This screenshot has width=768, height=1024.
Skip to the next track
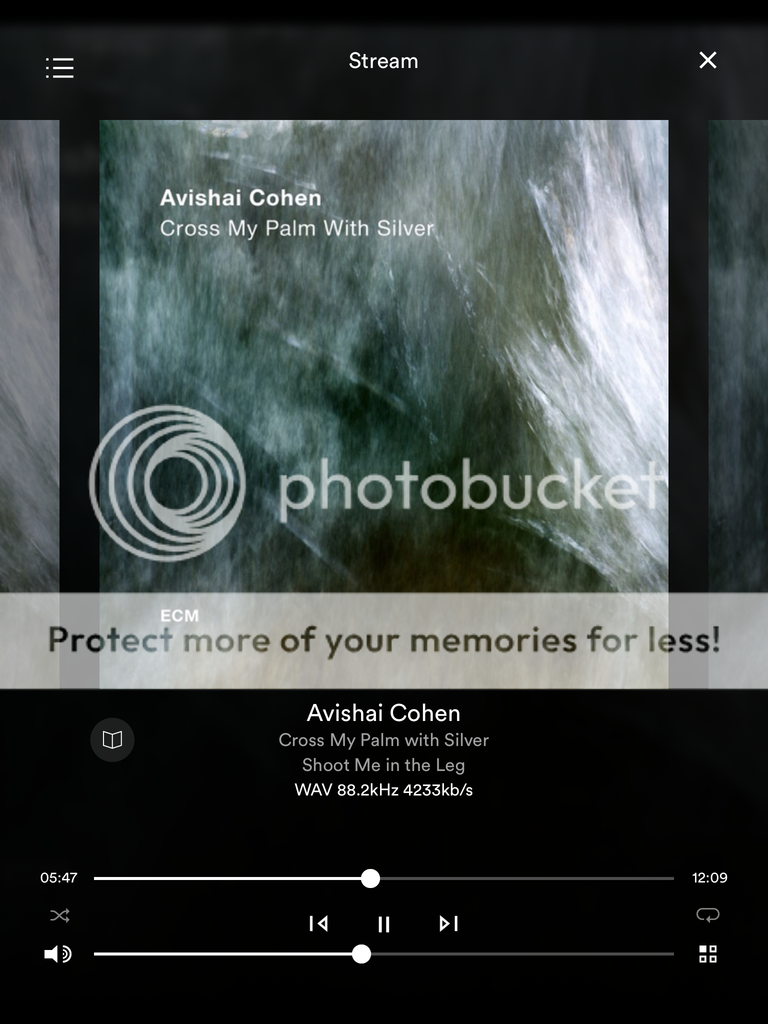click(x=449, y=924)
